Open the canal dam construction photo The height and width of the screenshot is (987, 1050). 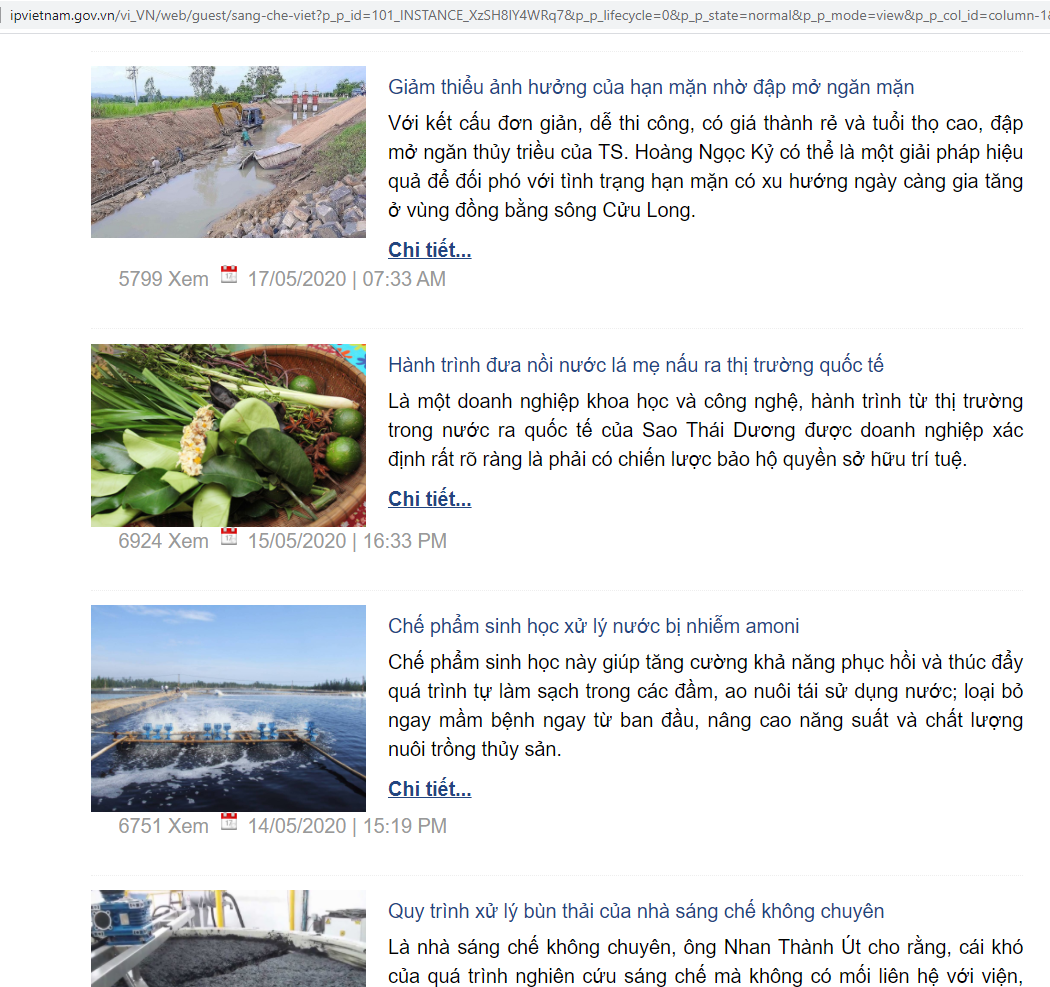pos(228,152)
